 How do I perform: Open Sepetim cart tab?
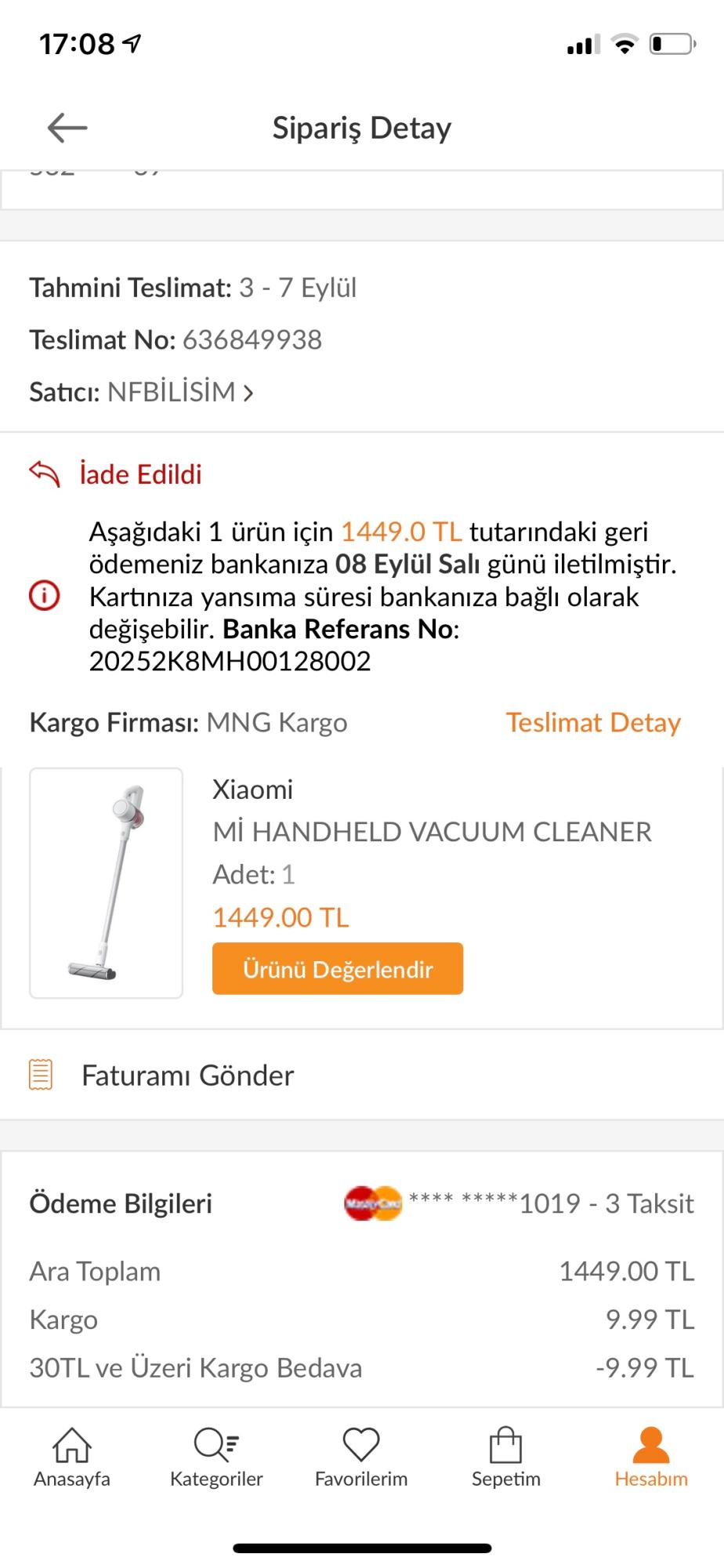point(506,1458)
